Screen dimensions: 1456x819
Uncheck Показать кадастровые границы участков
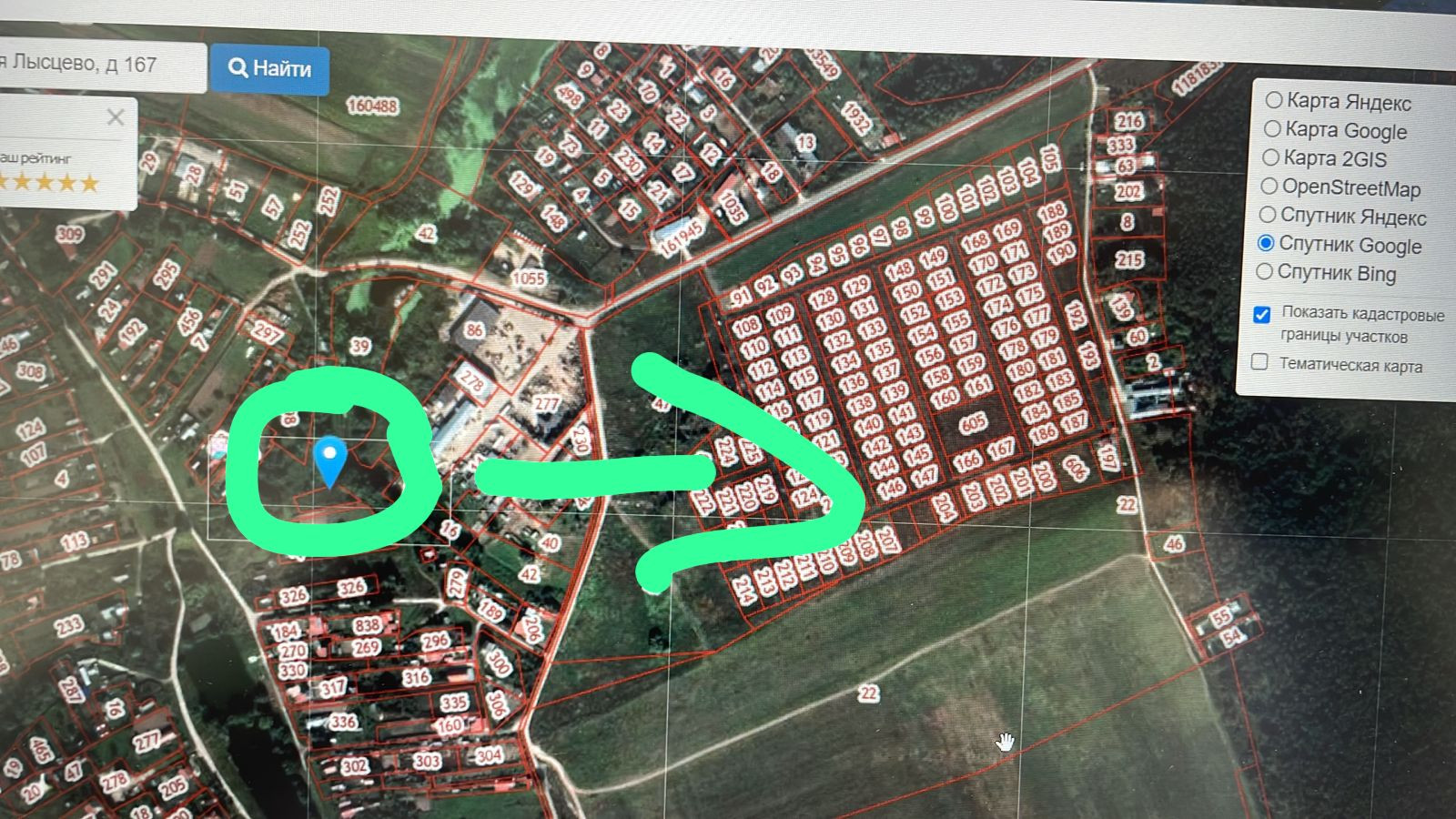(1261, 315)
